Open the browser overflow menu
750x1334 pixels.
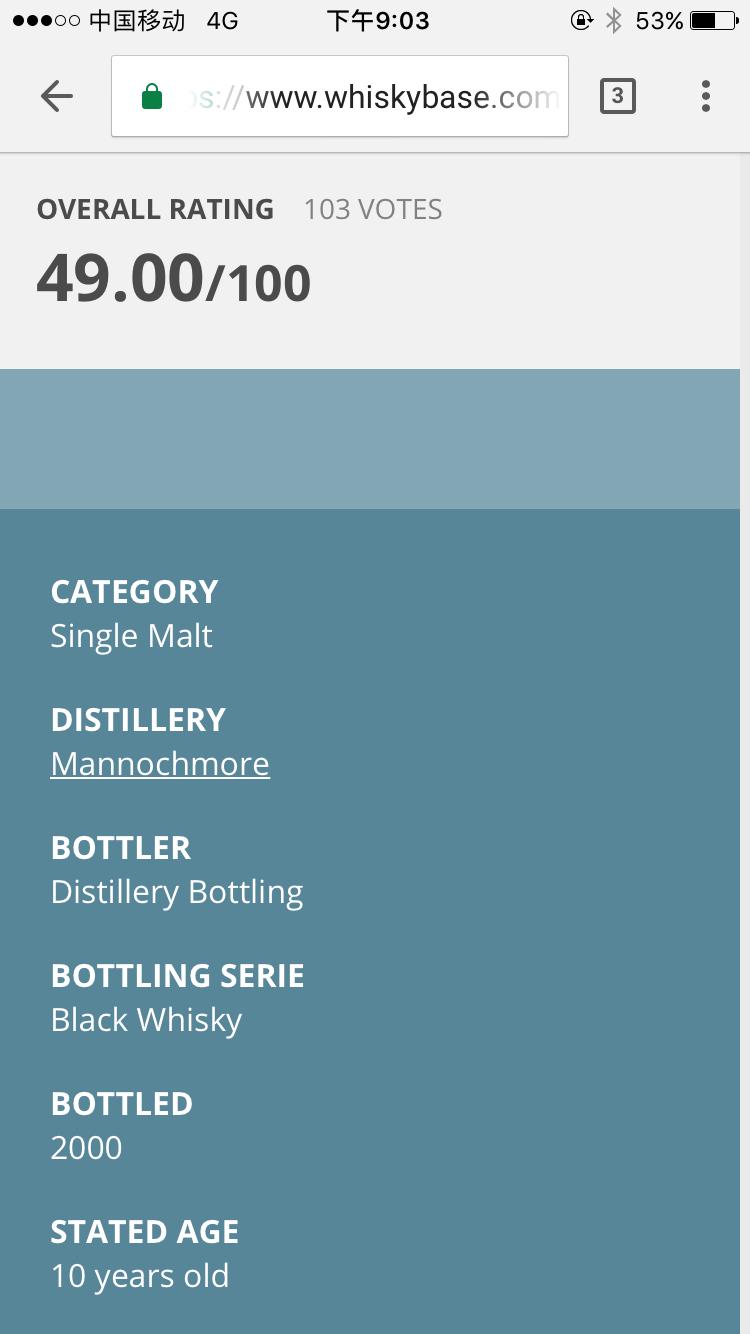tap(706, 96)
